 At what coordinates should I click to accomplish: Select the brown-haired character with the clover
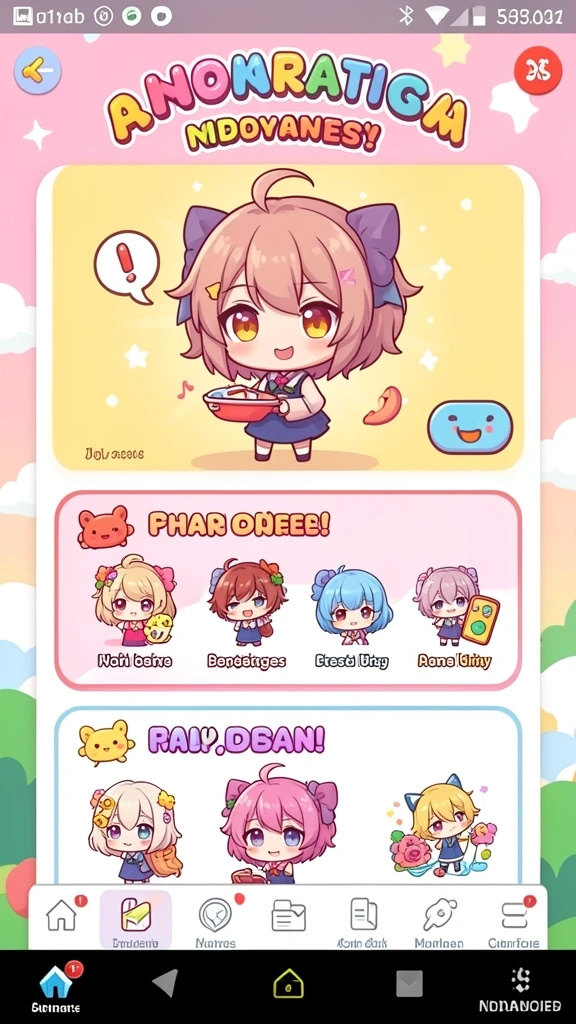247,612
